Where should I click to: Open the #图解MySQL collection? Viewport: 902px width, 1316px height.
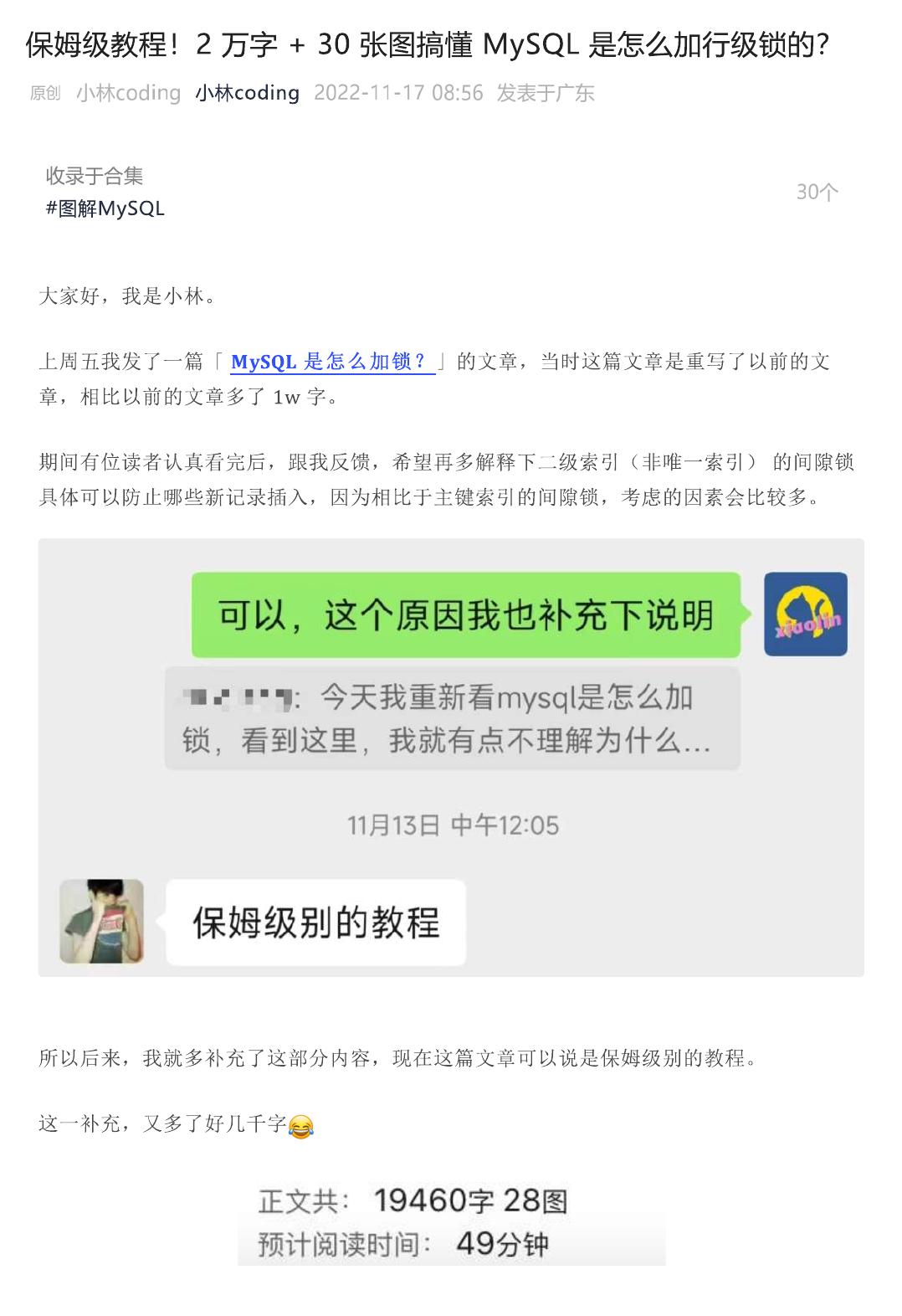pyautogui.click(x=105, y=208)
